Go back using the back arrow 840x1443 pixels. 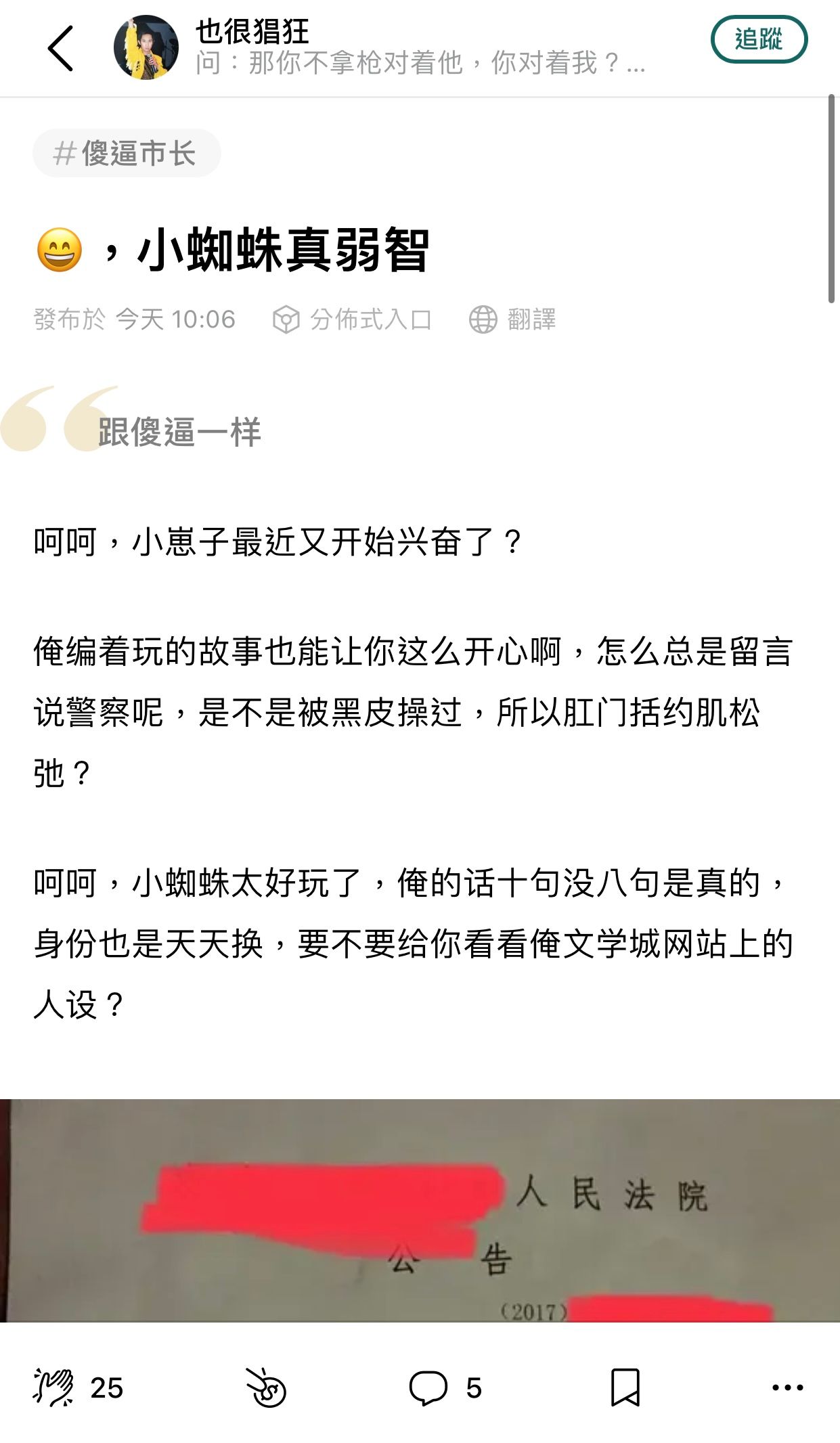tap(60, 48)
